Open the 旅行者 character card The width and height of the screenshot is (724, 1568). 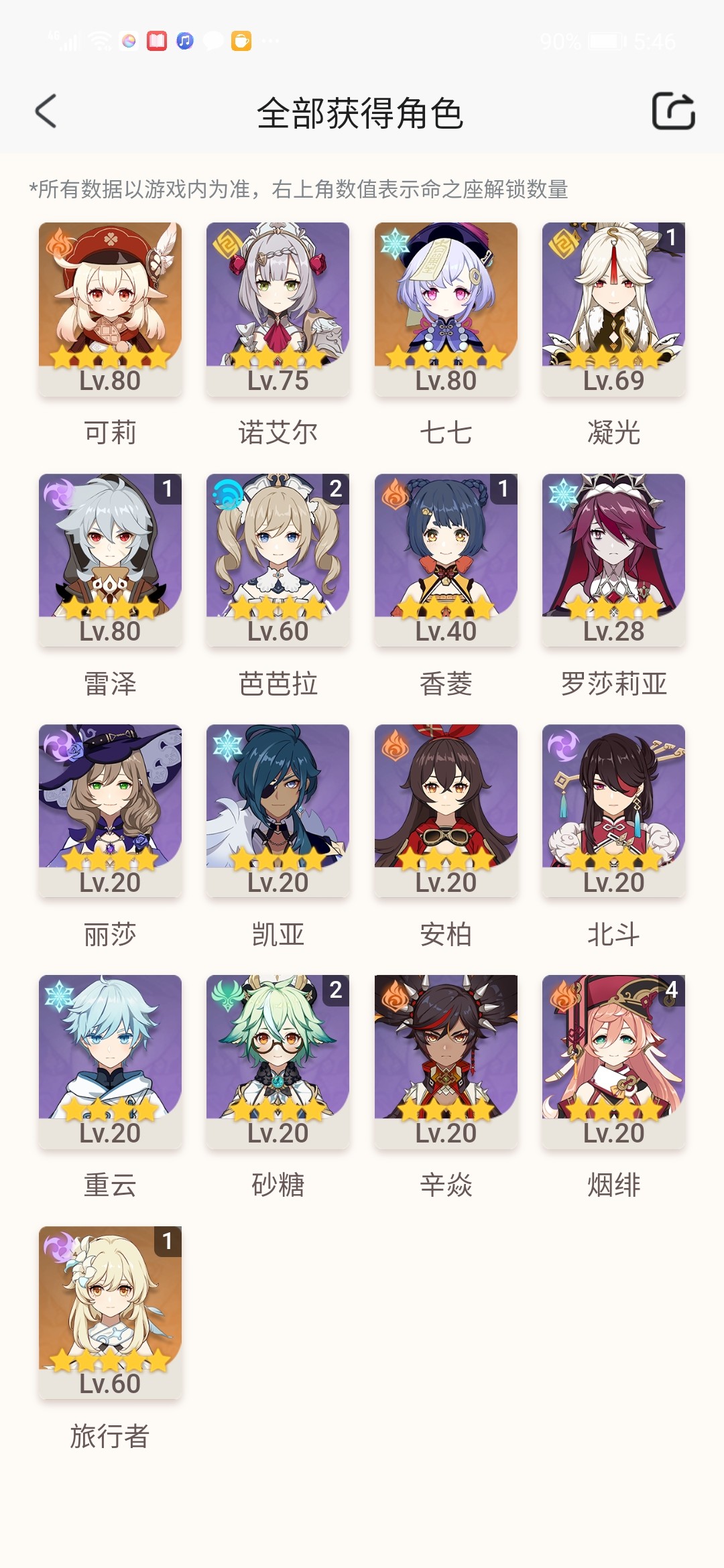(x=110, y=1312)
